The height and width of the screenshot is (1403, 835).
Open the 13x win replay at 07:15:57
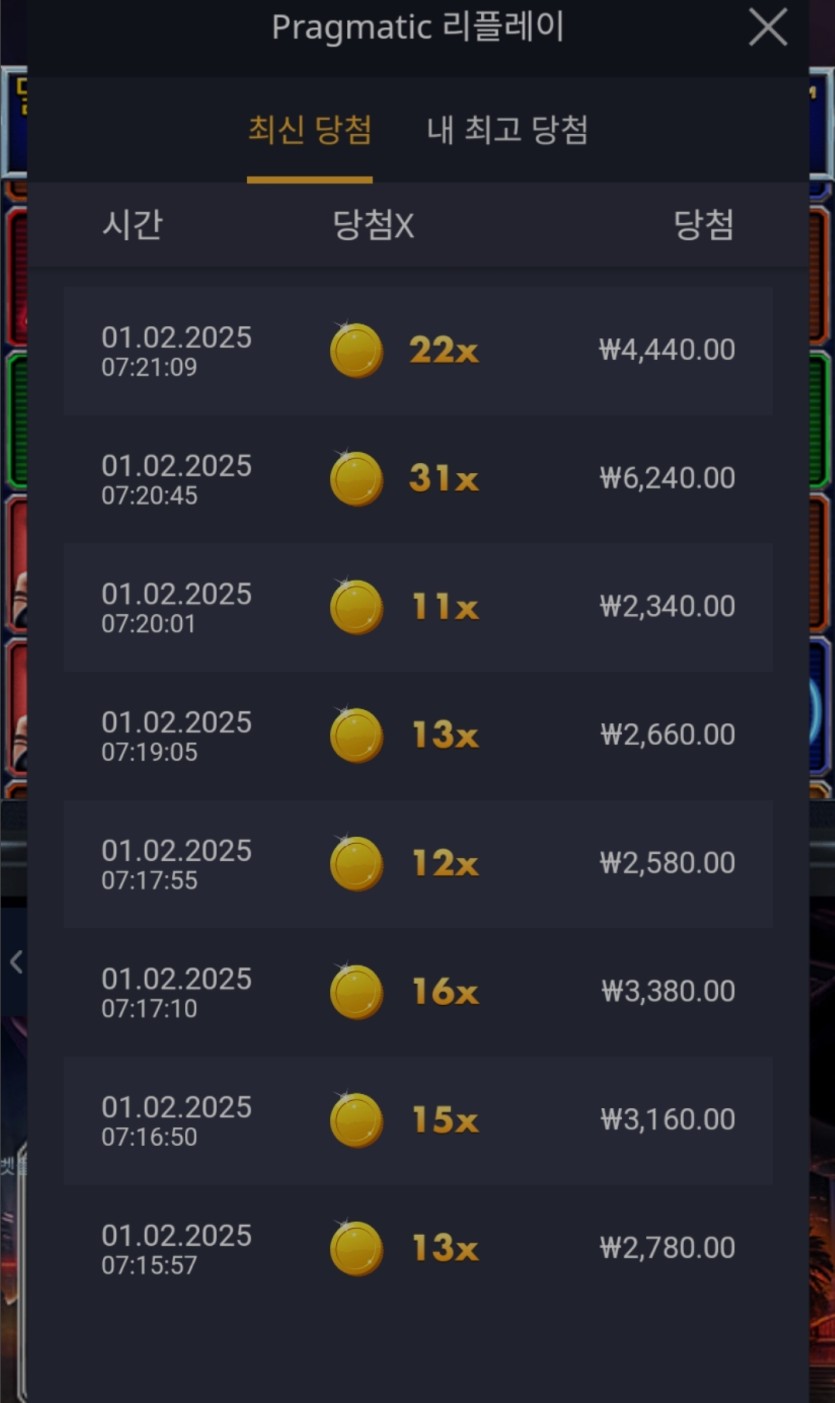(418, 1248)
